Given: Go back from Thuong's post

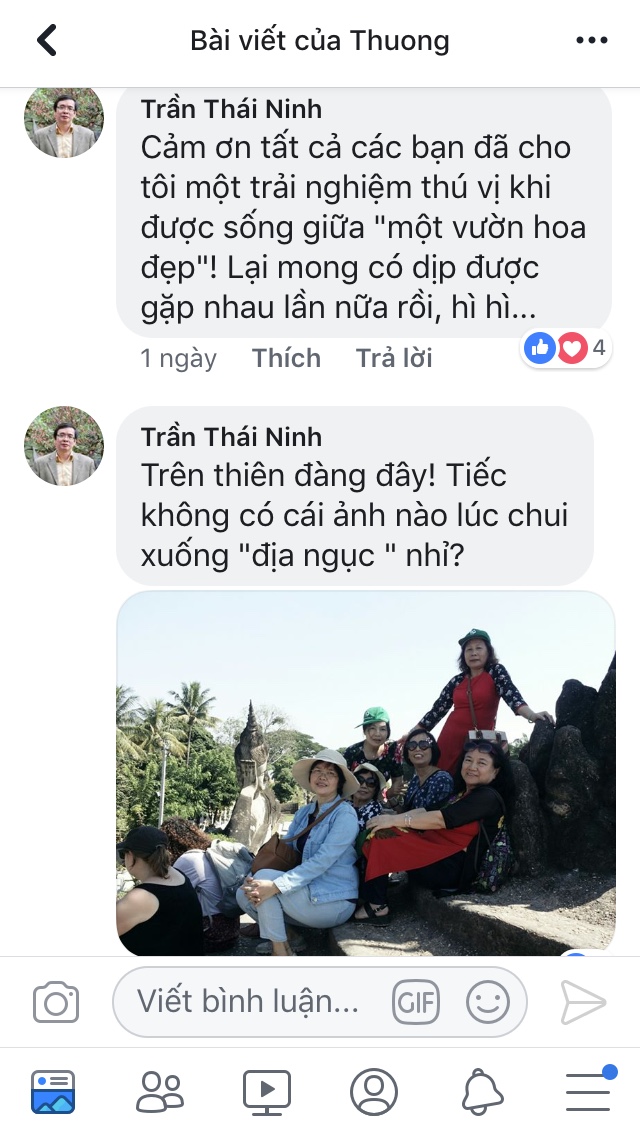Looking at the screenshot, I should tap(46, 41).
